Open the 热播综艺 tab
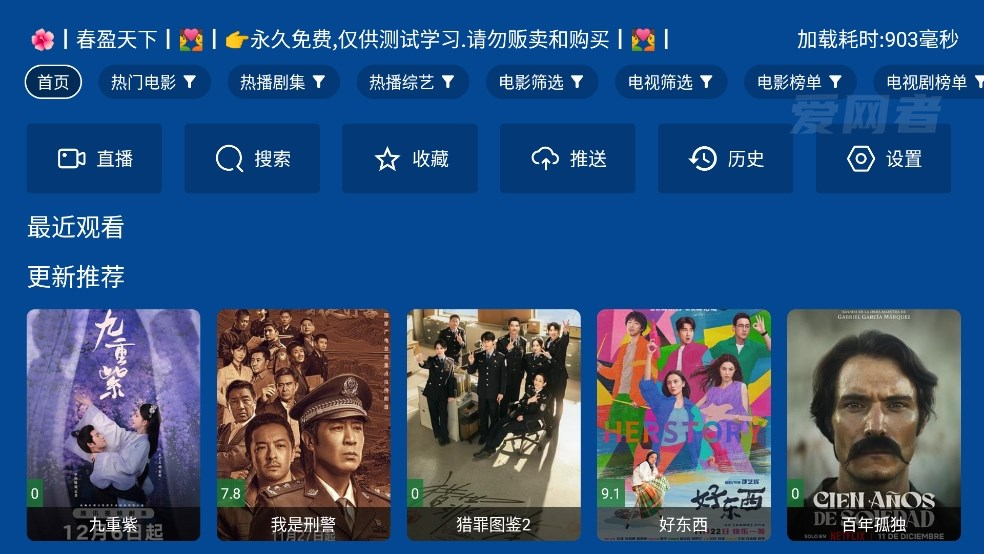The height and width of the screenshot is (554, 984). (412, 82)
